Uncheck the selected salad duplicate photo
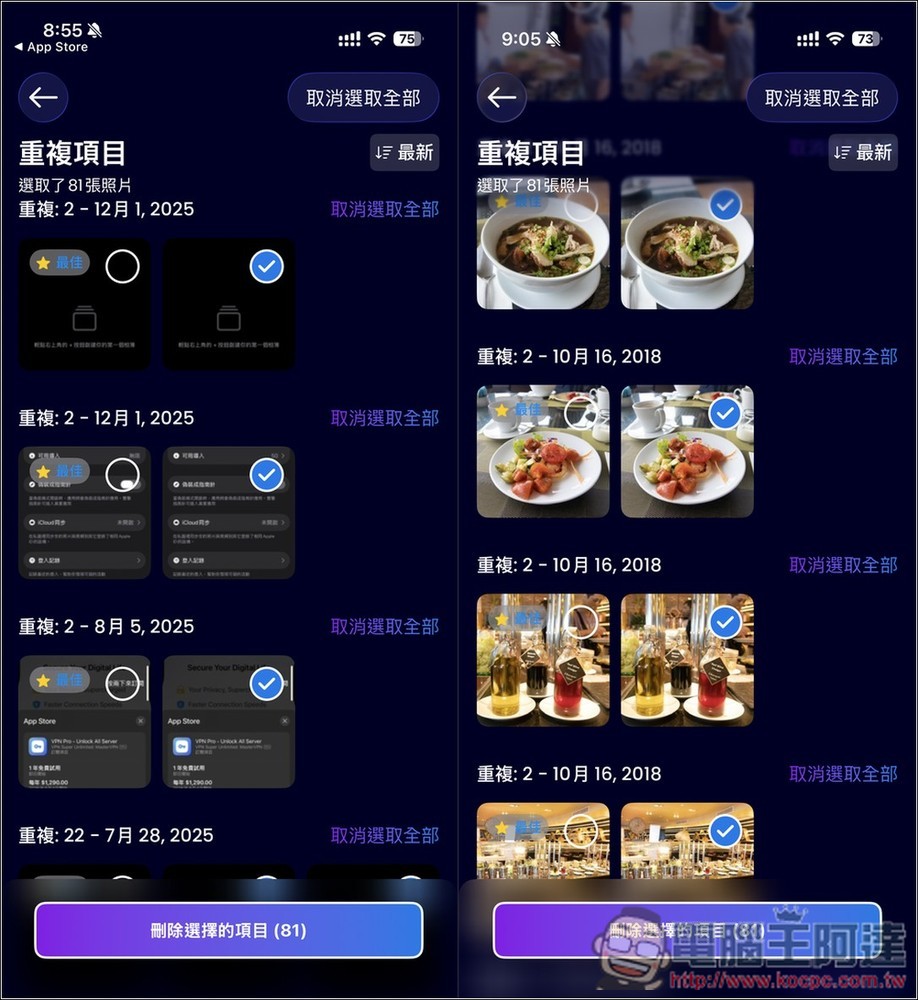This screenshot has width=918, height=1000. [725, 412]
